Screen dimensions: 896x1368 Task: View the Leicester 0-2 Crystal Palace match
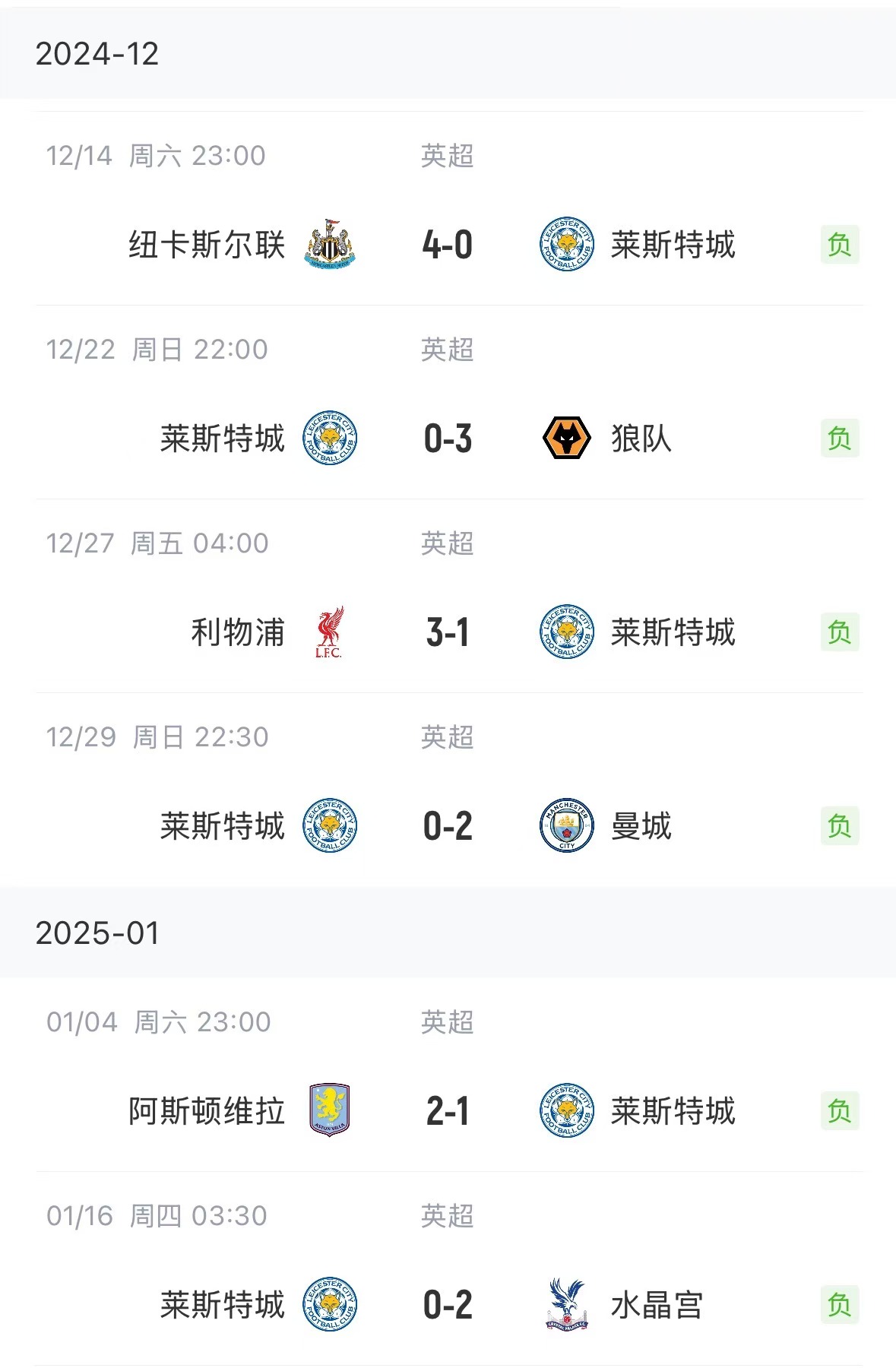point(448,1305)
